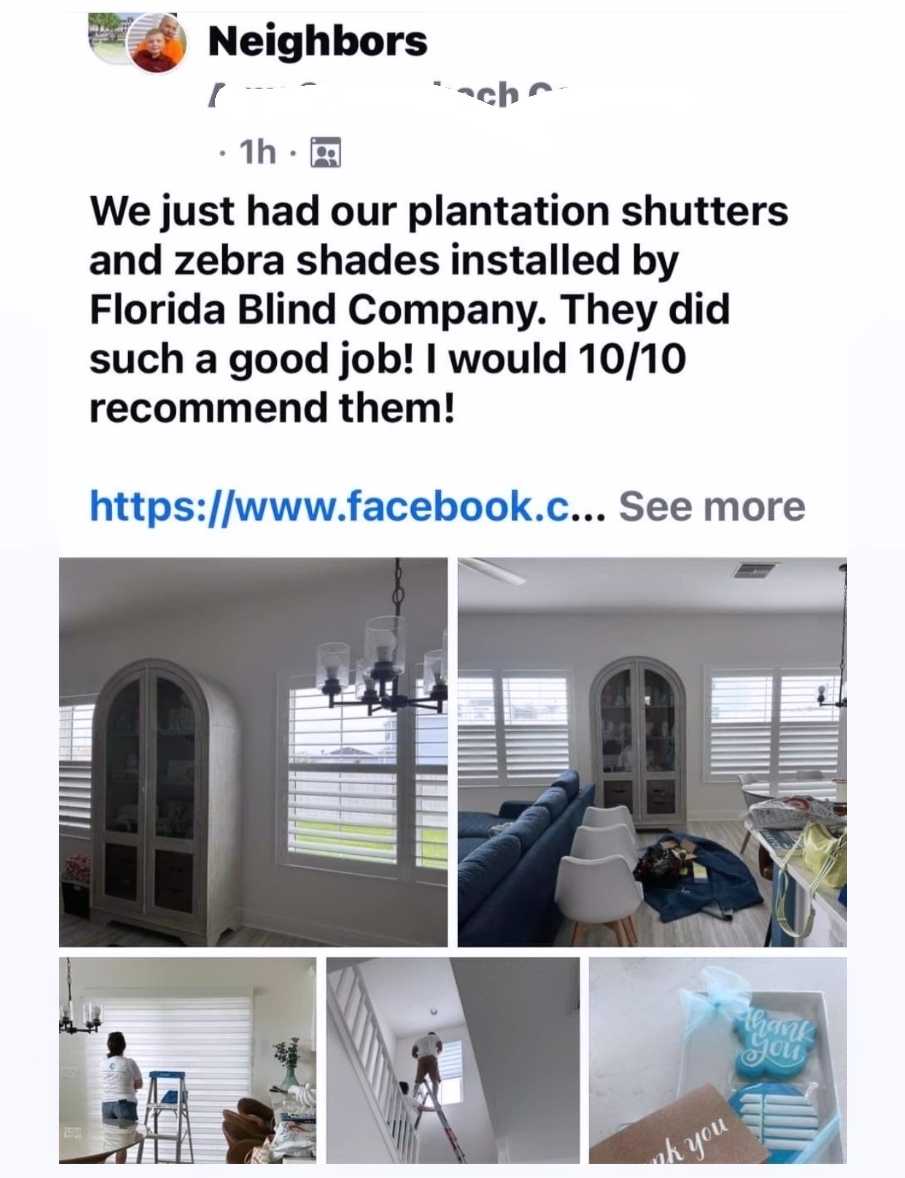905x1178 pixels.
Task: Open the photo of the arched cabinet and chandelier
Action: (253, 752)
